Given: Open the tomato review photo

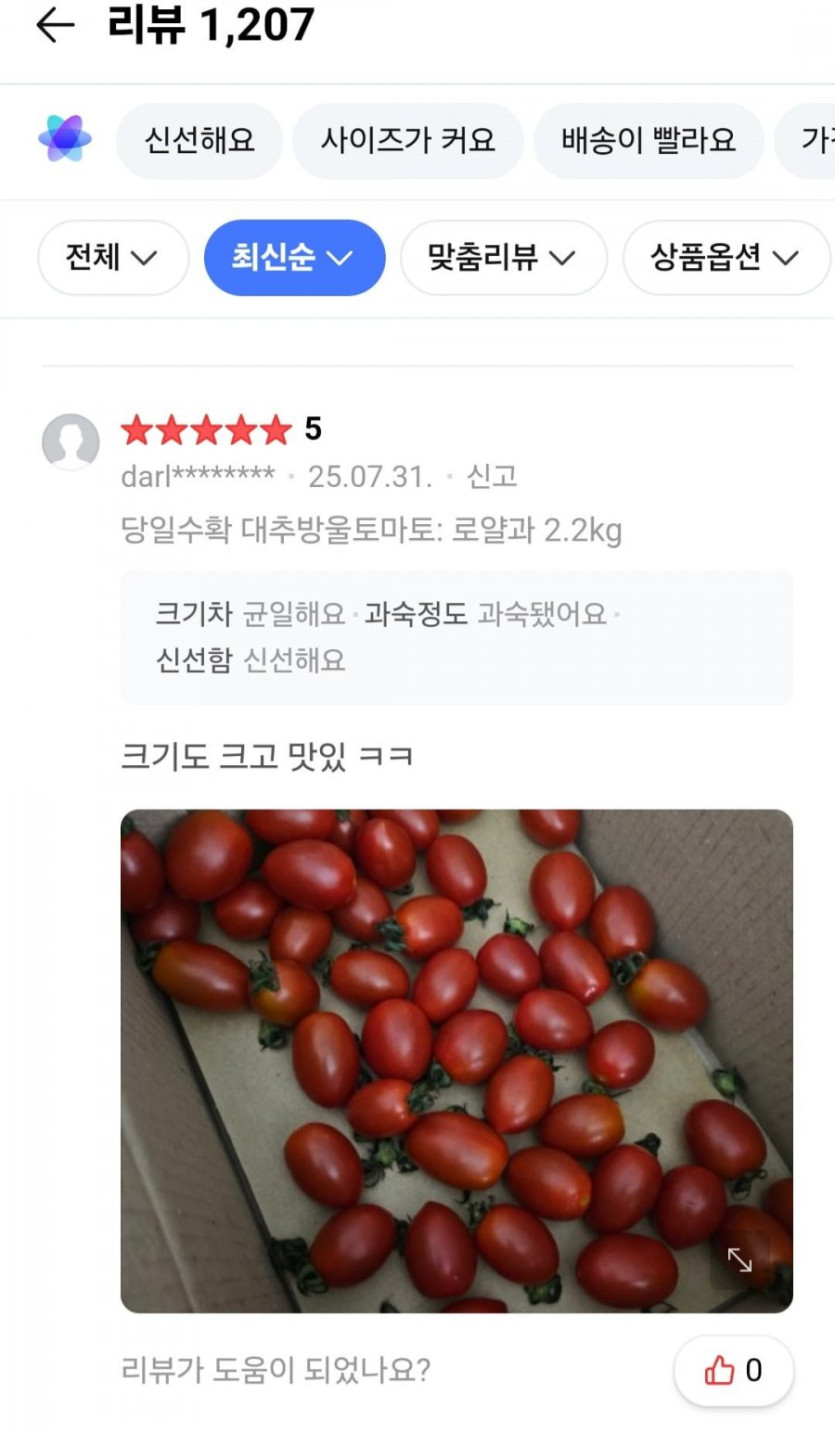Looking at the screenshot, I should pos(456,1060).
